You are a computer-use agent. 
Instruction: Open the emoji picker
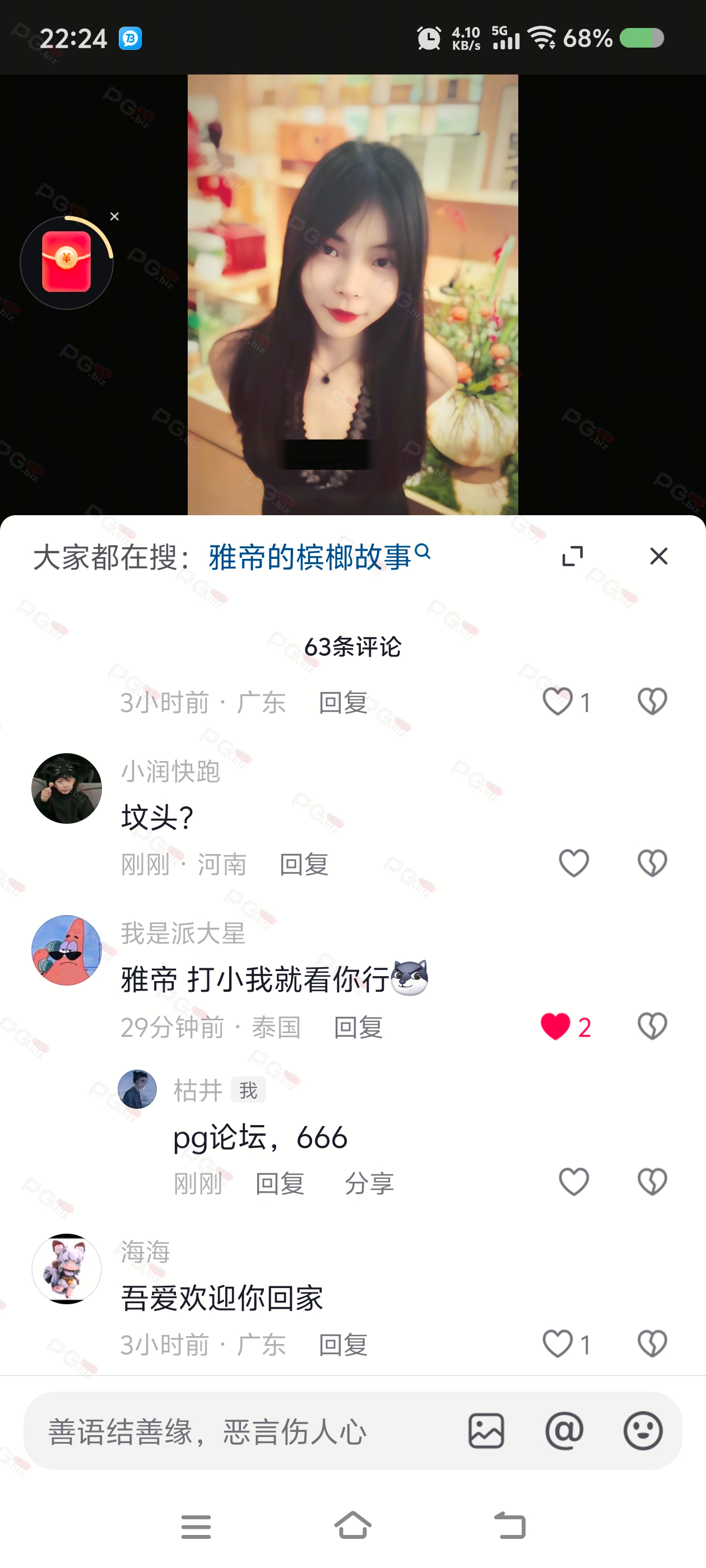(643, 1431)
